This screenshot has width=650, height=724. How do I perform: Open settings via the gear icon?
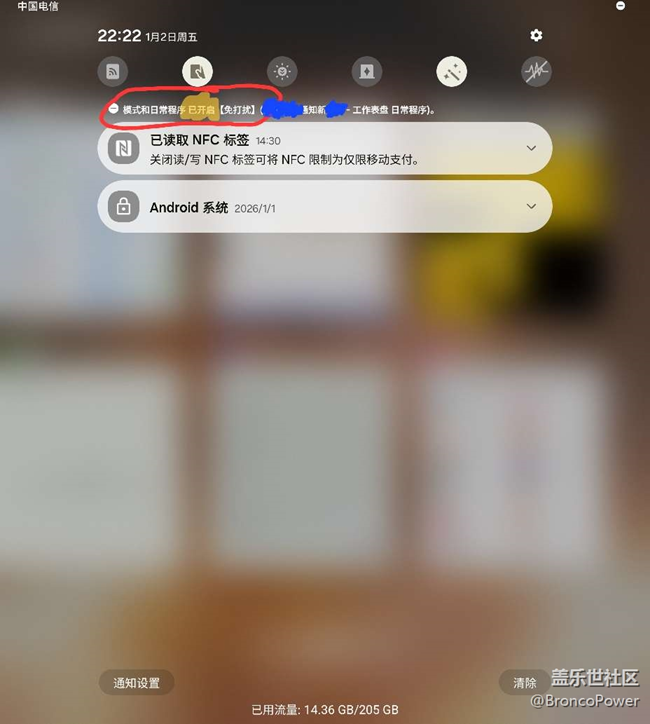click(536, 36)
